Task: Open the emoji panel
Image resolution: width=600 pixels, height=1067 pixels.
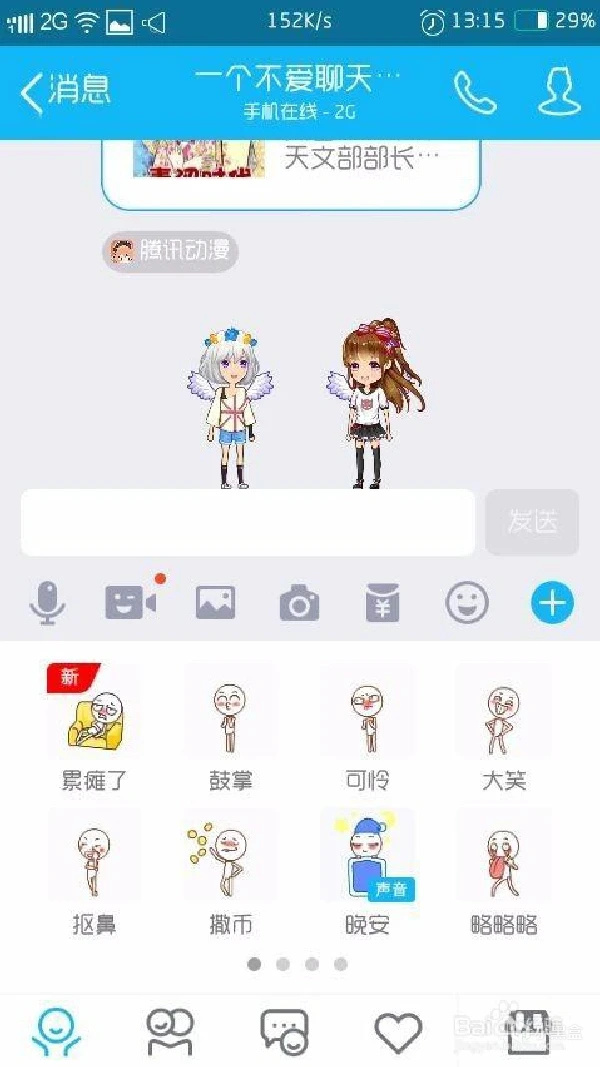Action: point(467,603)
